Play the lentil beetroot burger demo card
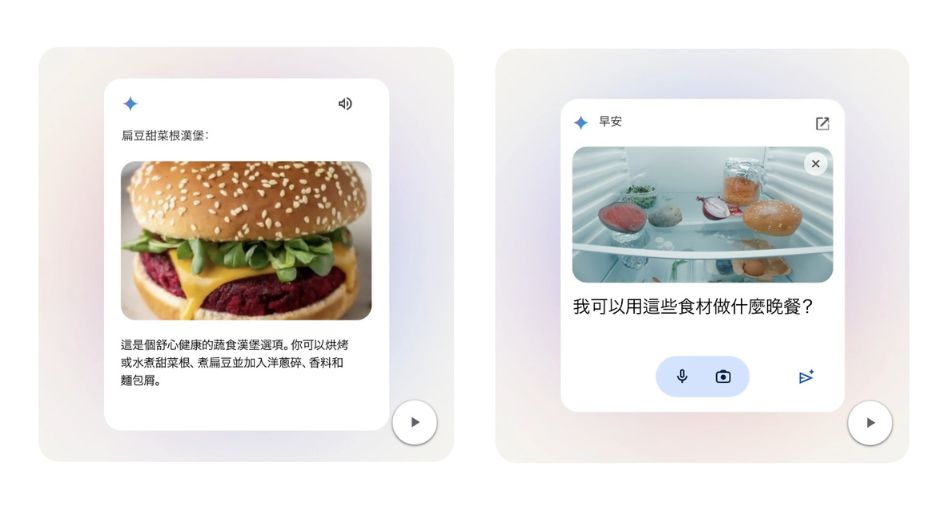This screenshot has width=940, height=509. click(x=414, y=422)
